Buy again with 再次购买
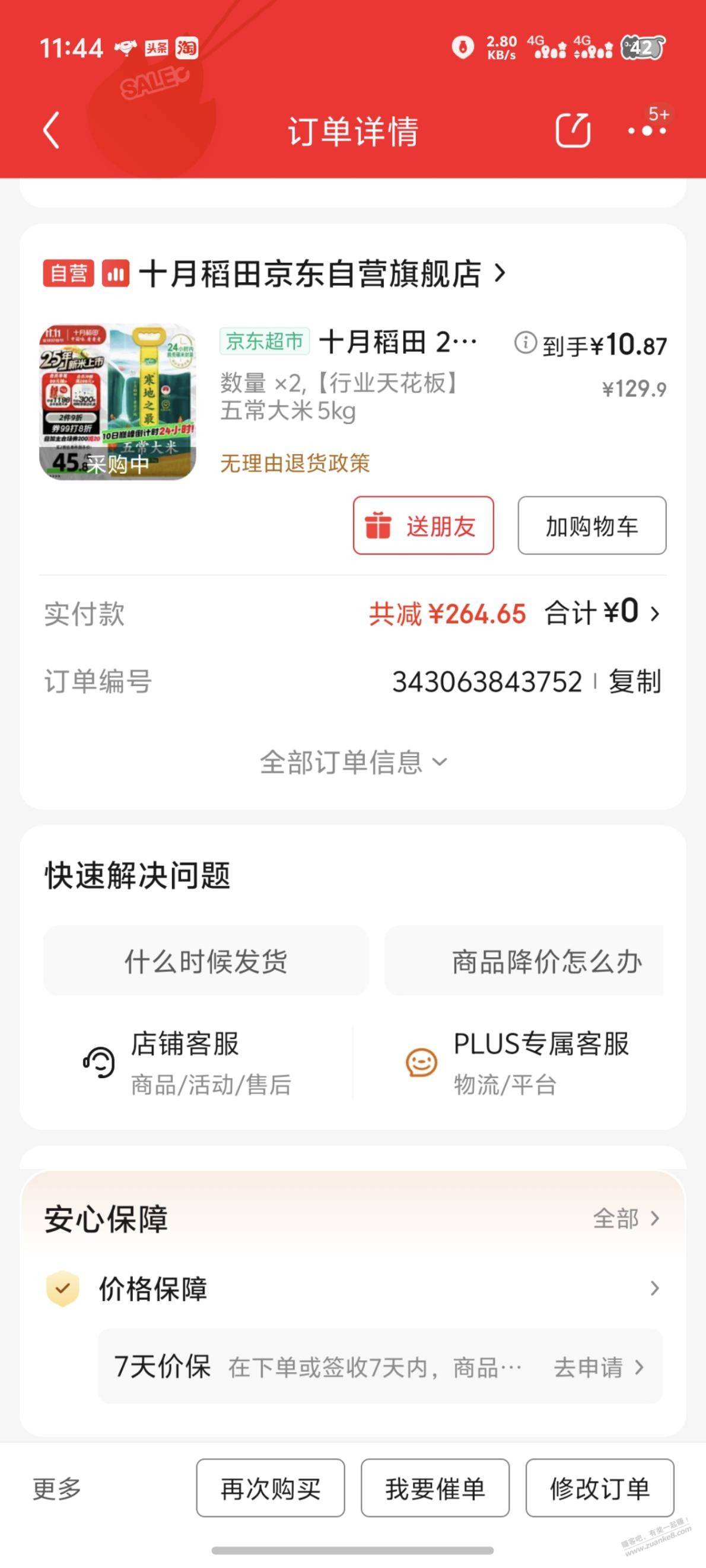 click(x=271, y=1489)
